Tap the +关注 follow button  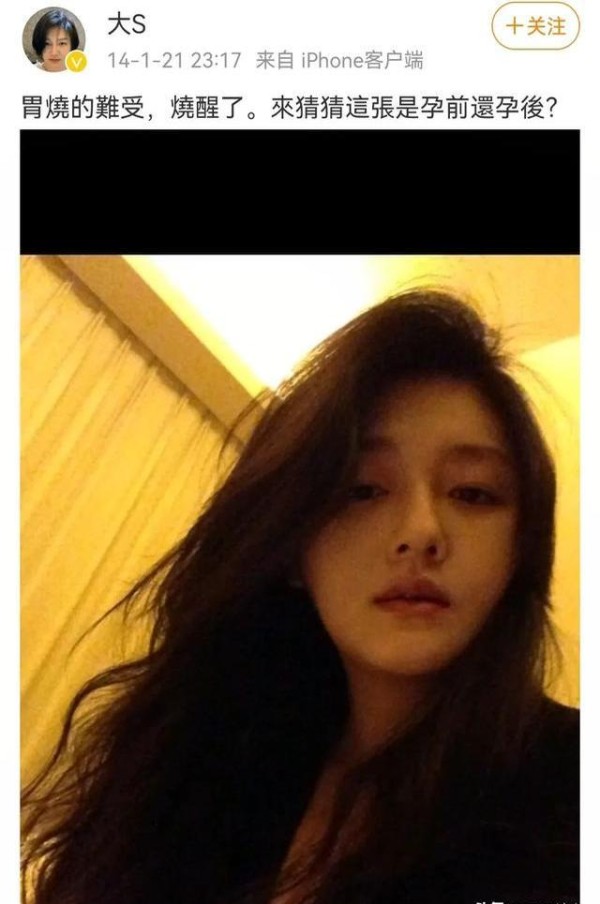[x=535, y=26]
